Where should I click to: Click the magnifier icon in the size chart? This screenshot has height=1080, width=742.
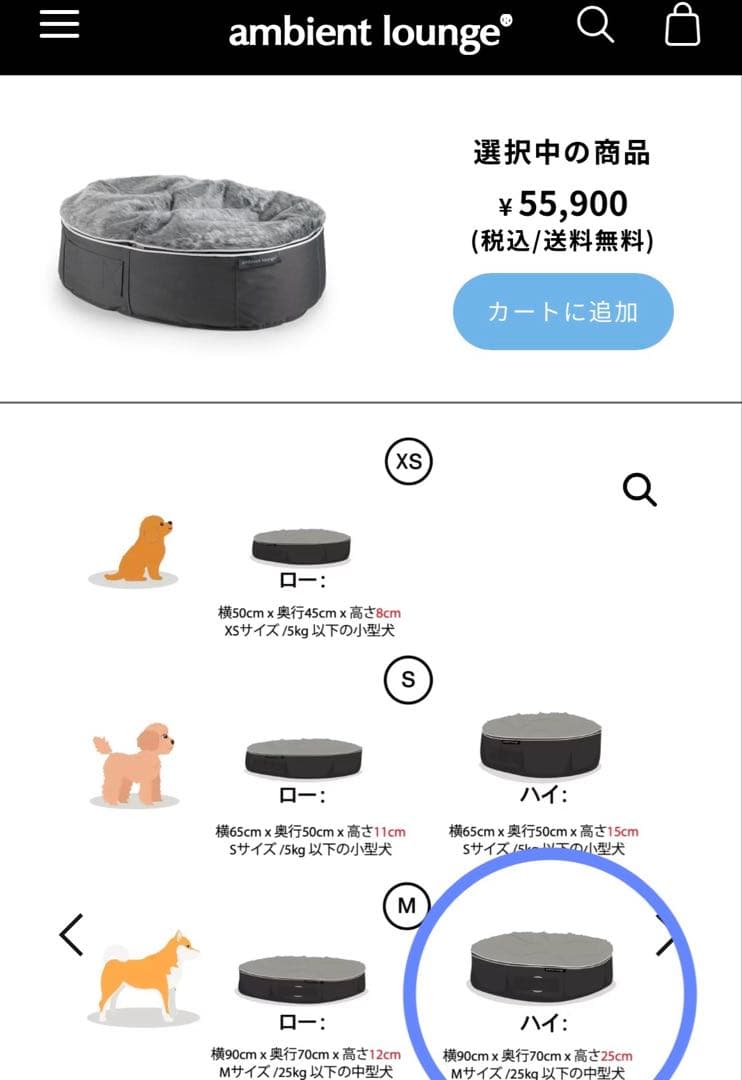tap(640, 489)
